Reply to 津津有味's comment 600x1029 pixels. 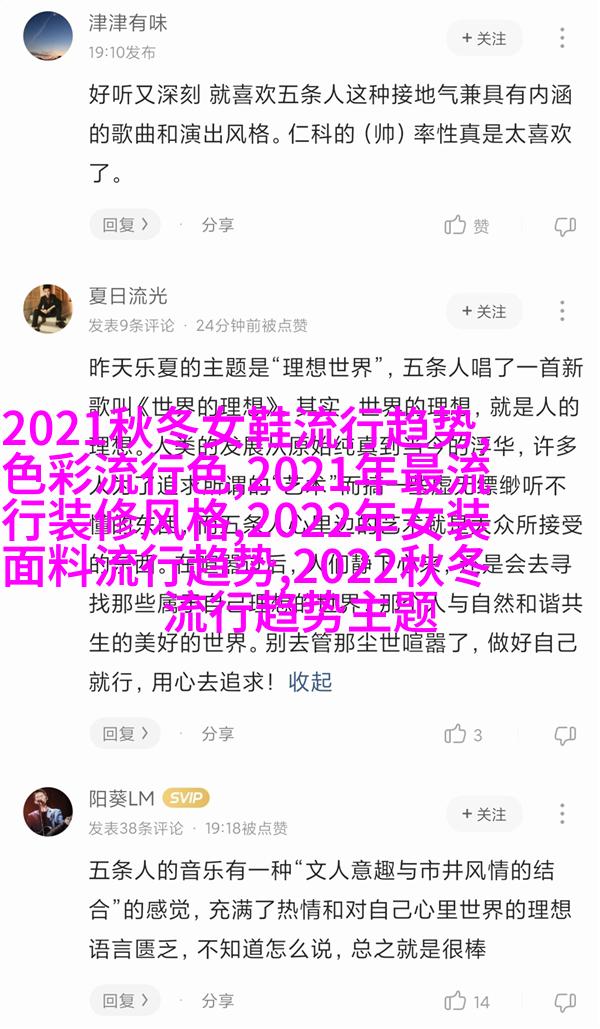tap(125, 225)
